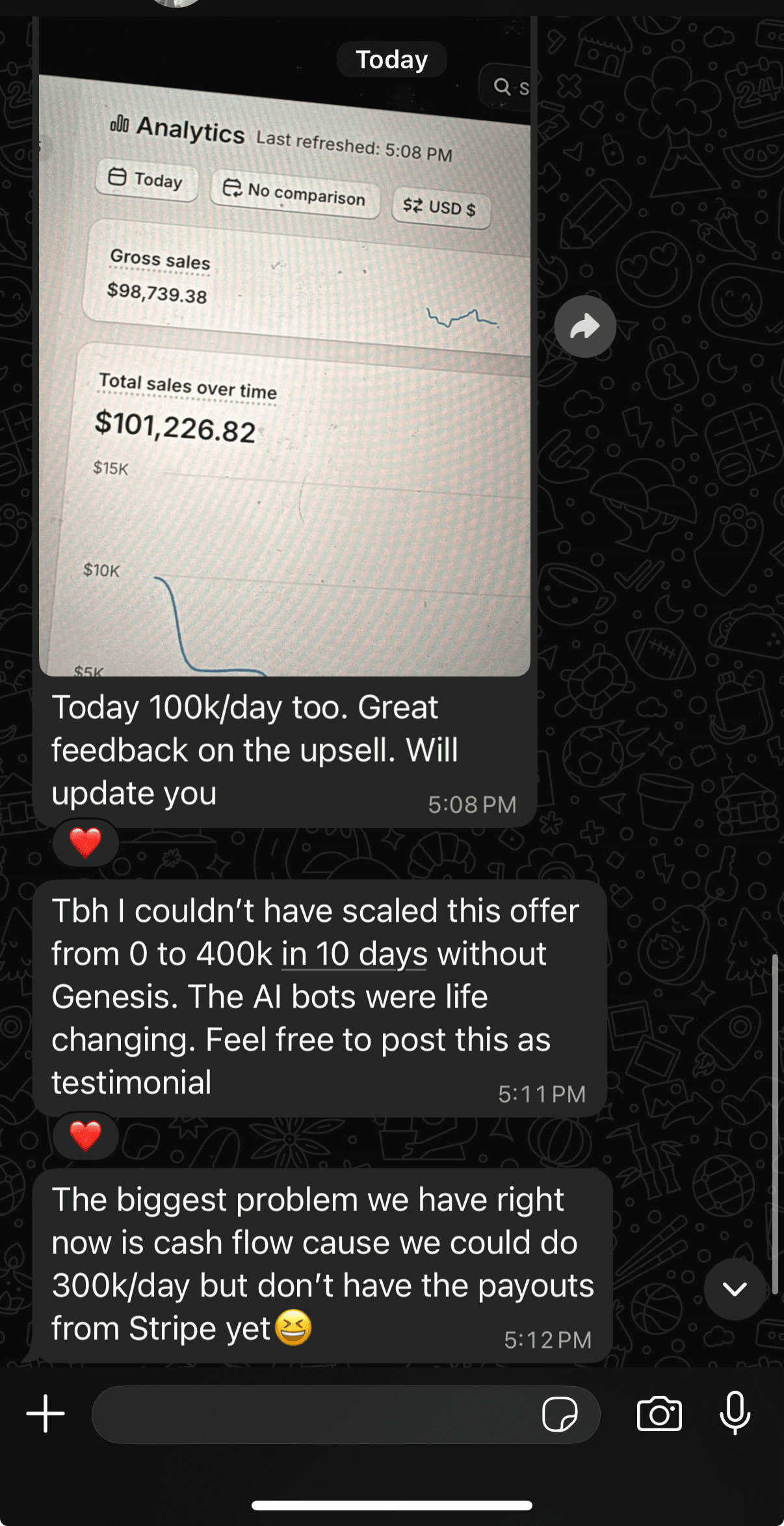The width and height of the screenshot is (784, 1526).
Task: Record a voice message with the microphone
Action: tap(735, 1413)
